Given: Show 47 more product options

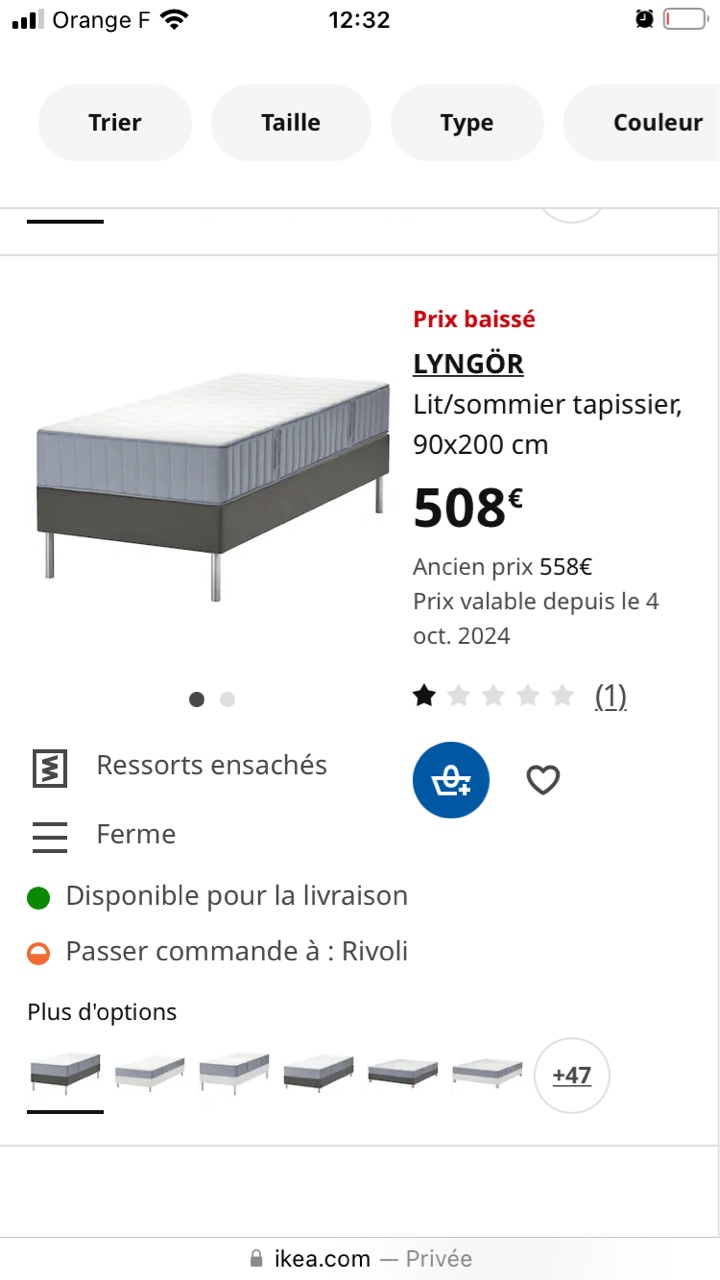Looking at the screenshot, I should (571, 1075).
